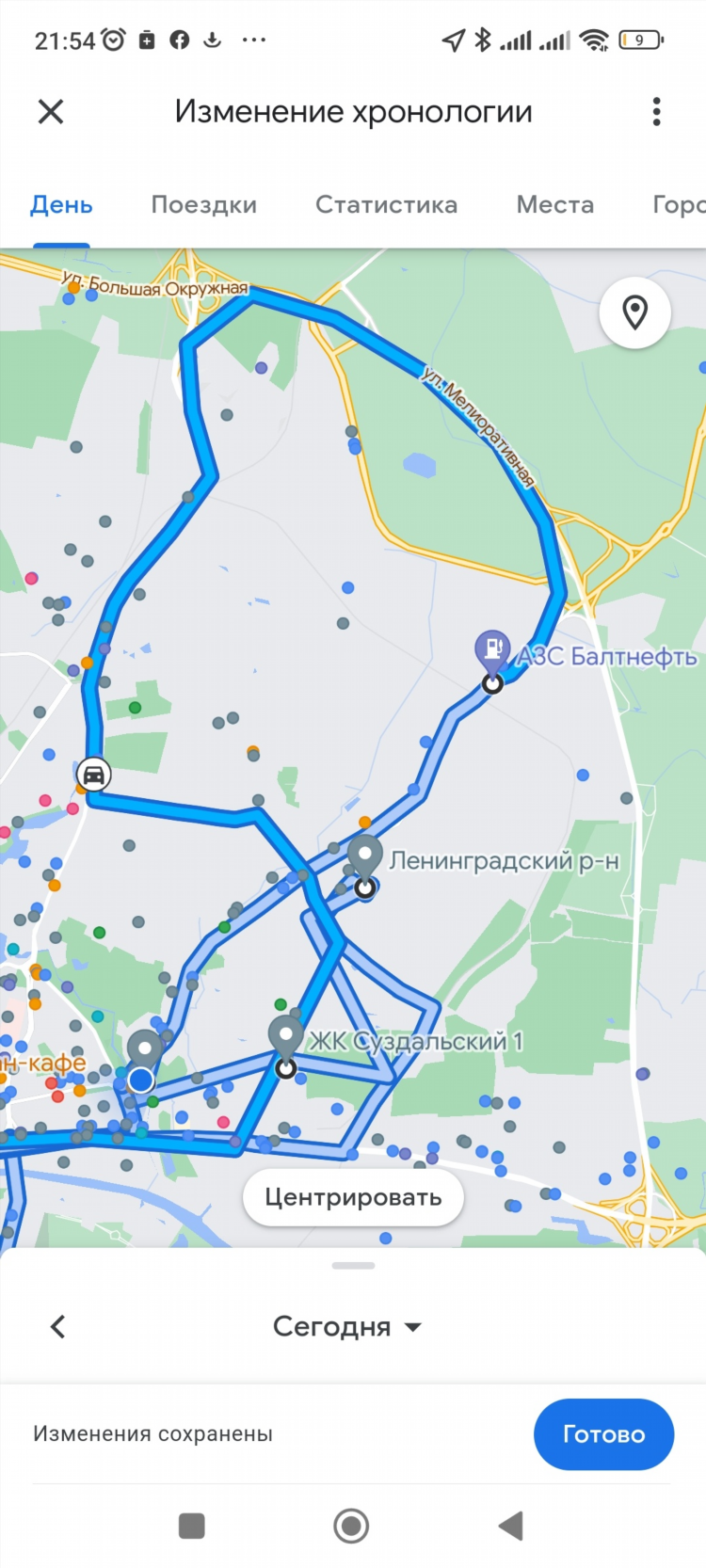The width and height of the screenshot is (706, 1568).
Task: Select the День tab
Action: pyautogui.click(x=61, y=205)
